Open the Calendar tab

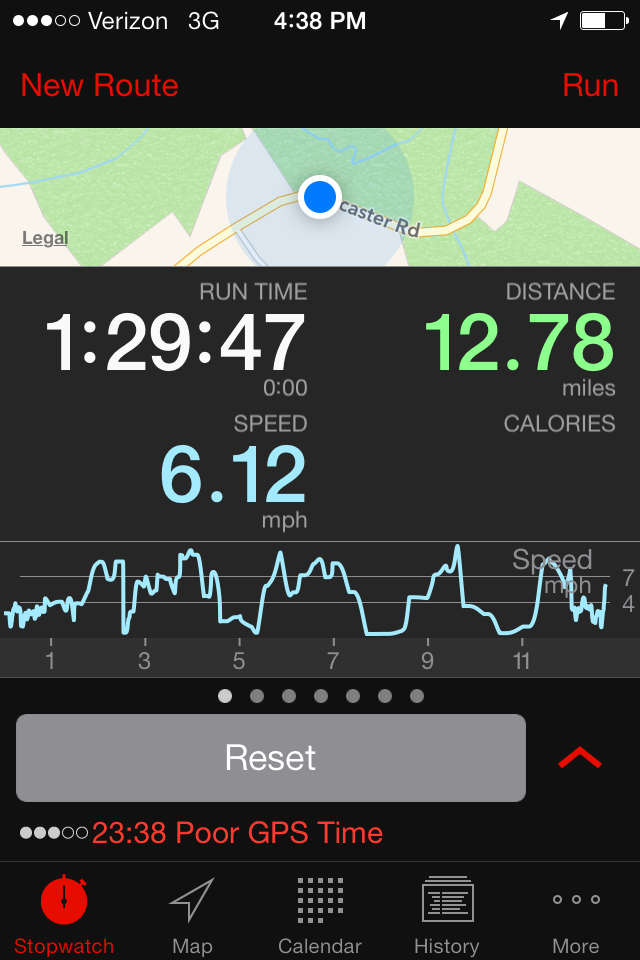click(x=320, y=915)
